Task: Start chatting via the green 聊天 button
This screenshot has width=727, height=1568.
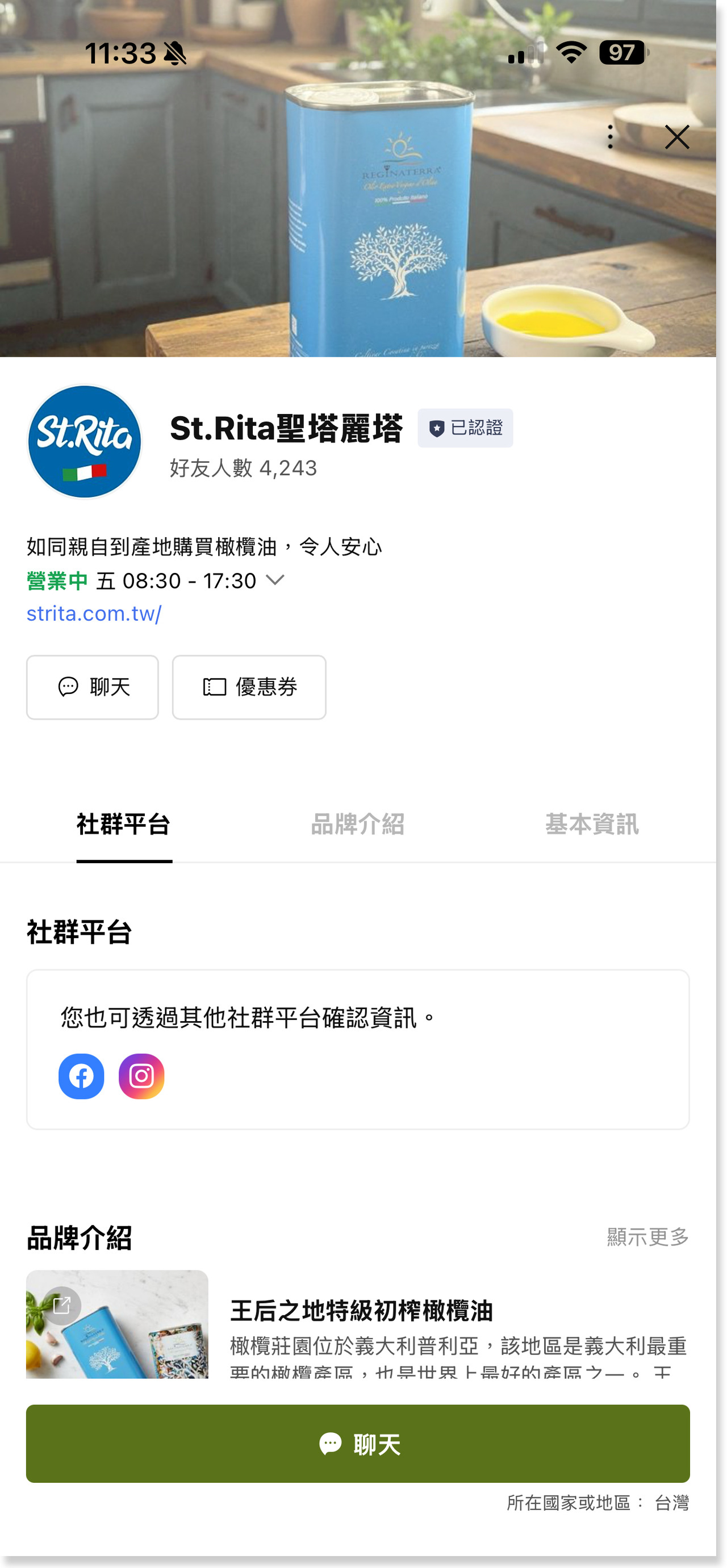Action: 358,1443
